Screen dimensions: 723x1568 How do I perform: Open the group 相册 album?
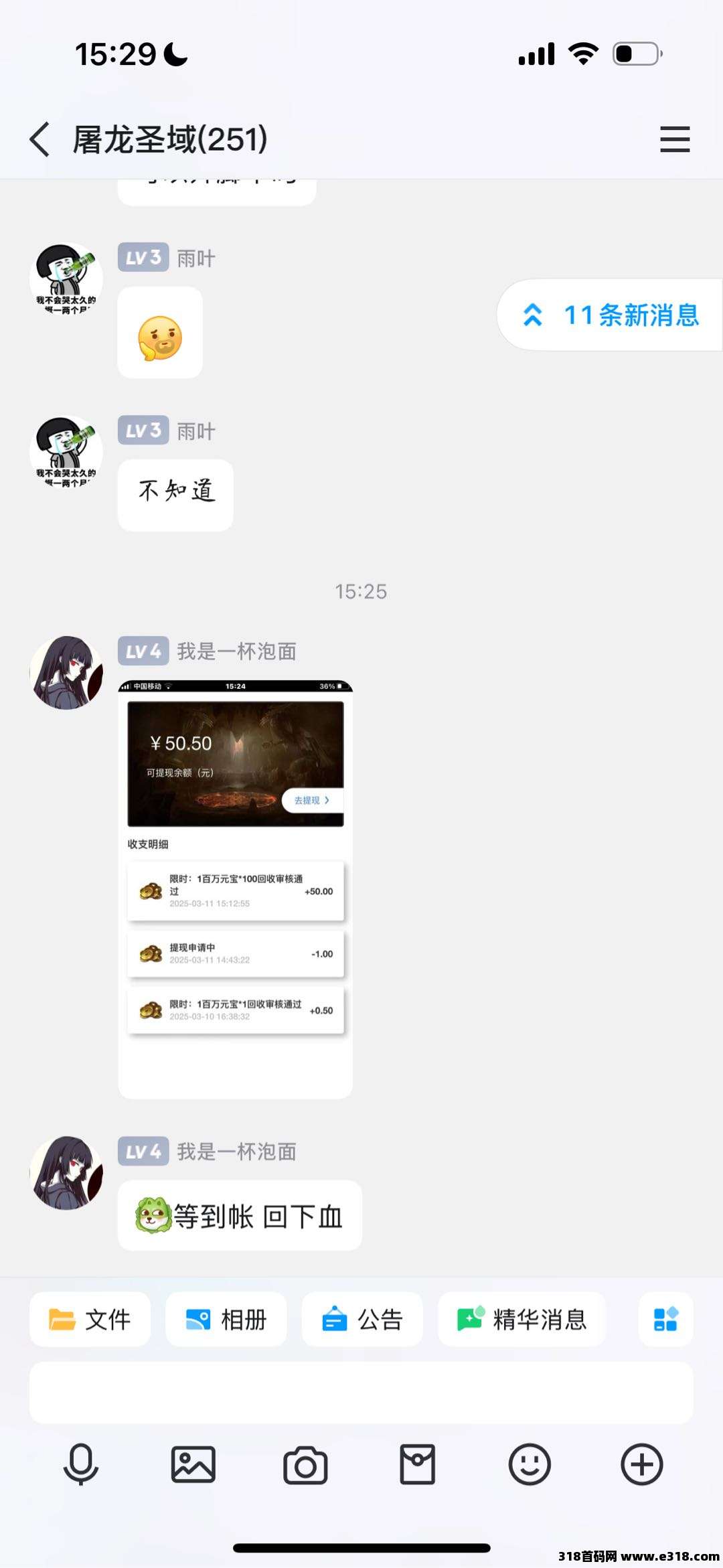[x=226, y=1320]
